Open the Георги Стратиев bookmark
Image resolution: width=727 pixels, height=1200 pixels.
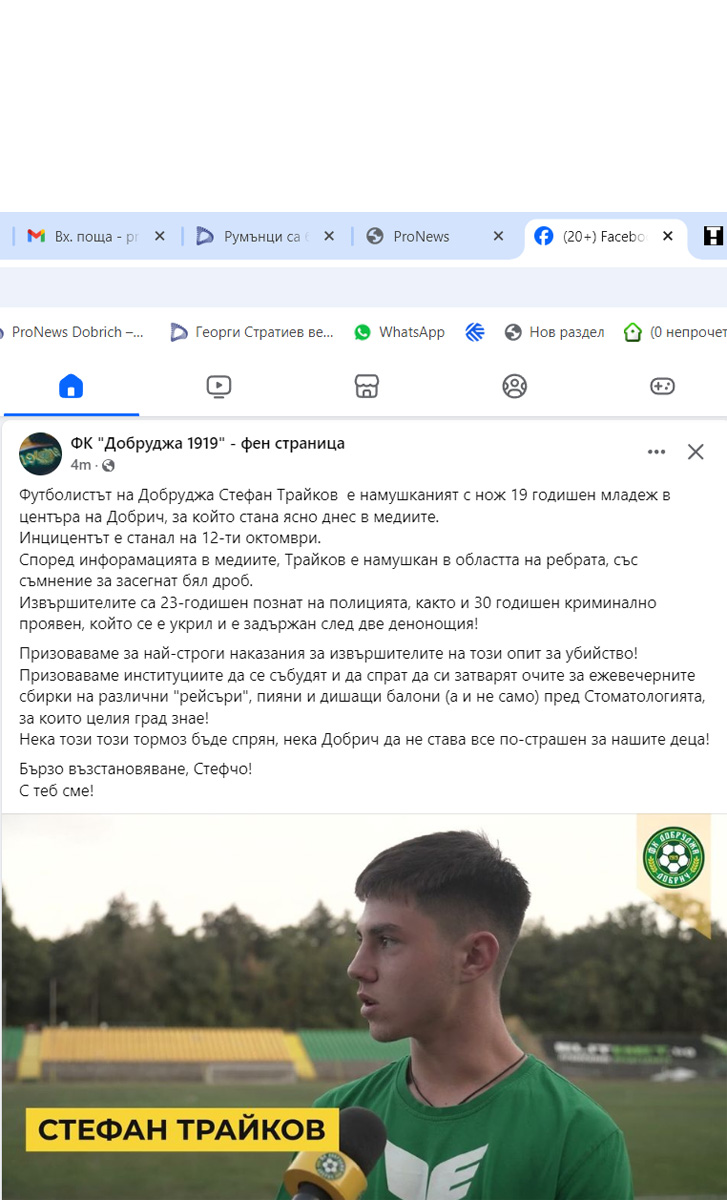252,332
